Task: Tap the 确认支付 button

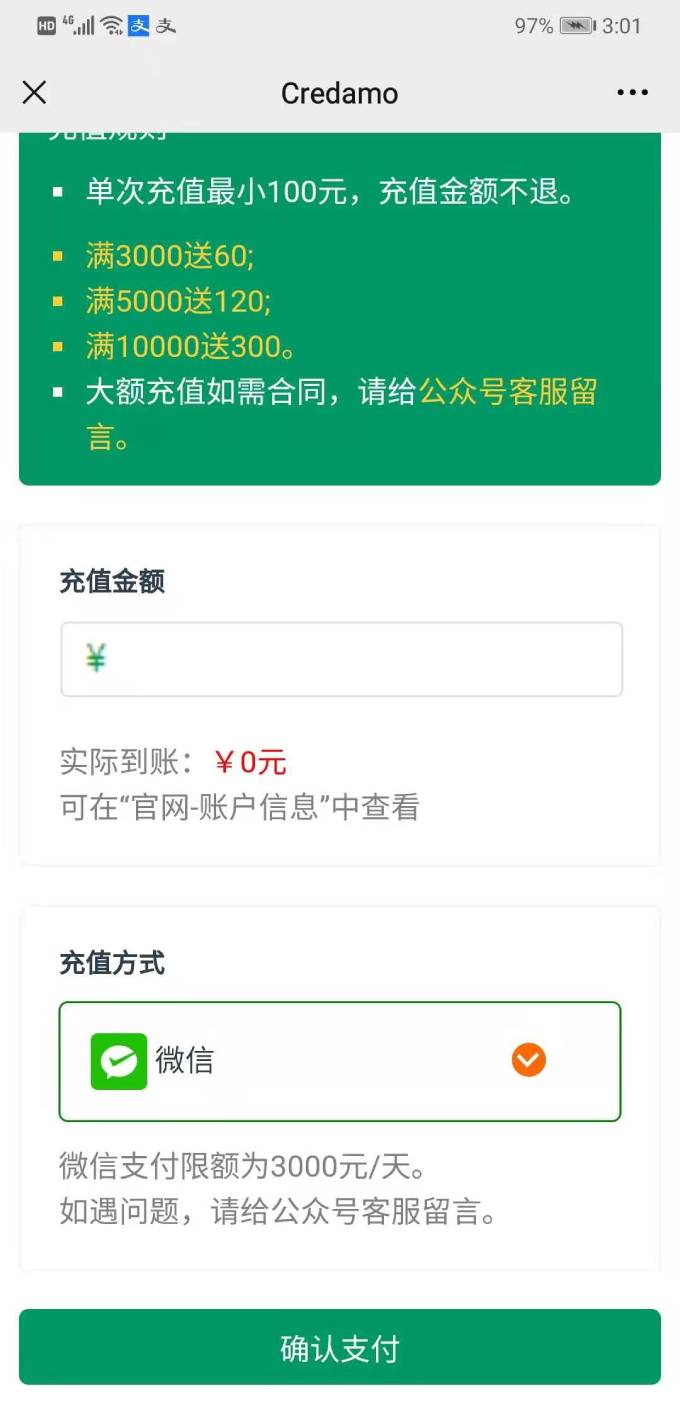Action: coord(340,1348)
